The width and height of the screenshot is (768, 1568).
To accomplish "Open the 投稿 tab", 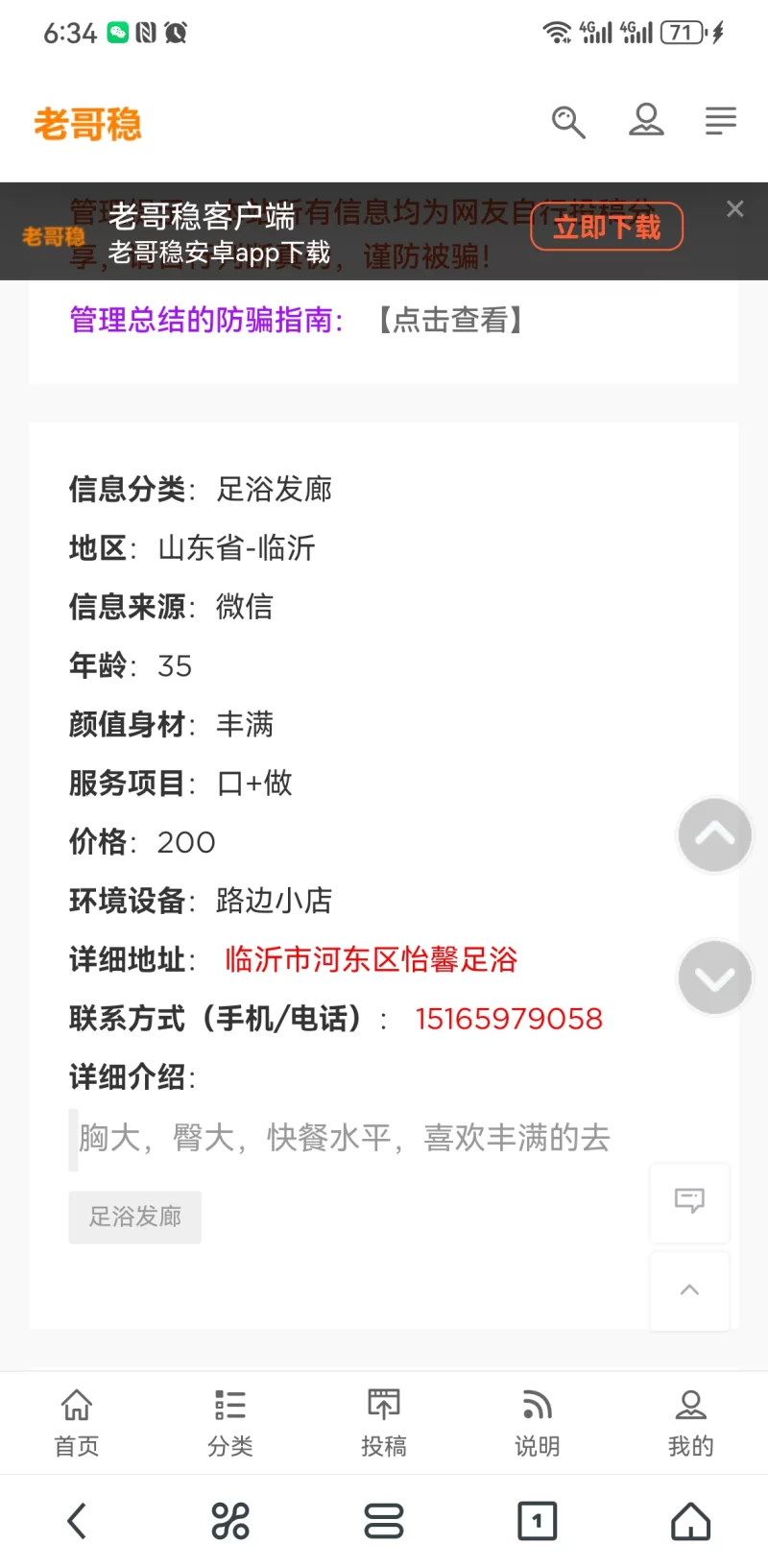I will click(384, 1423).
